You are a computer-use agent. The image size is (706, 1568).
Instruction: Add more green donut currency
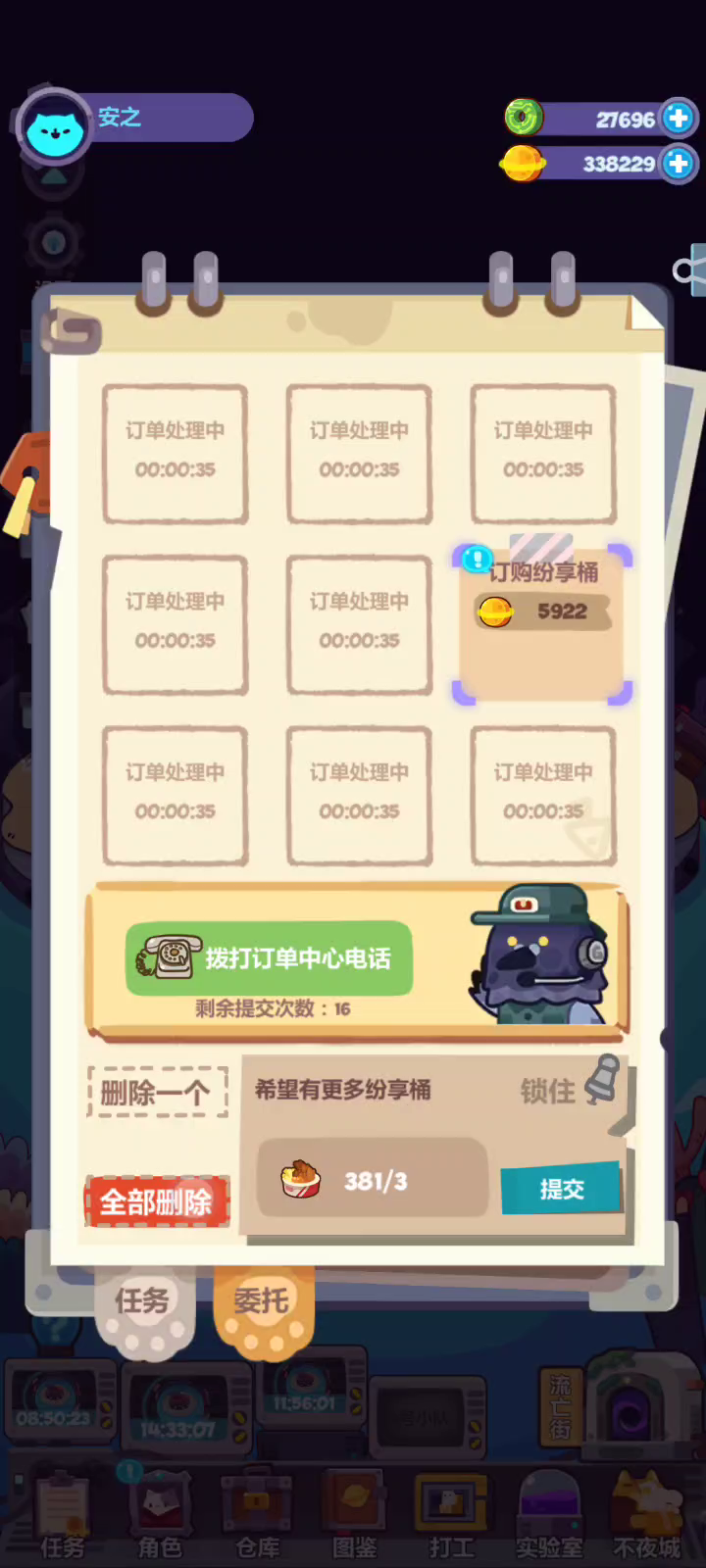click(678, 119)
